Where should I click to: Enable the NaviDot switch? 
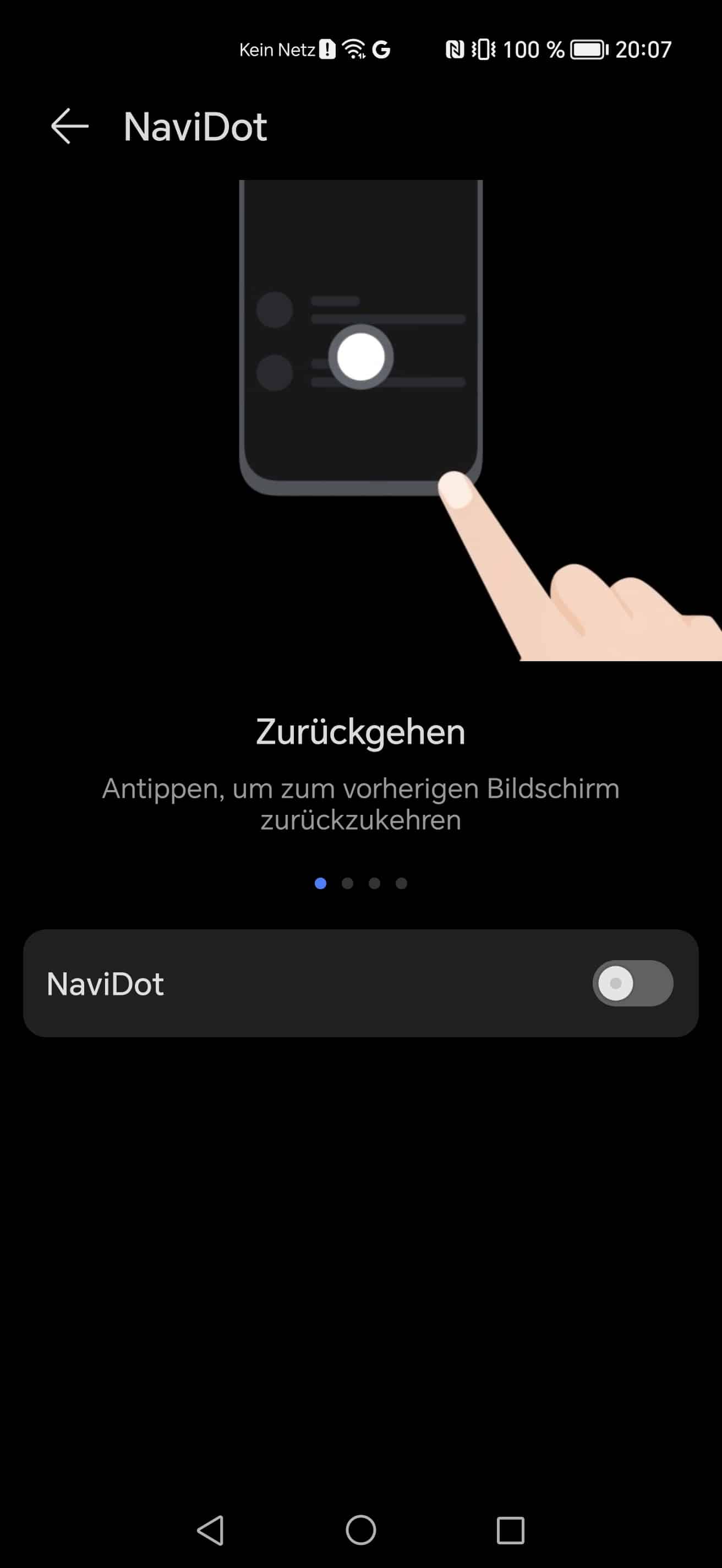(x=632, y=983)
